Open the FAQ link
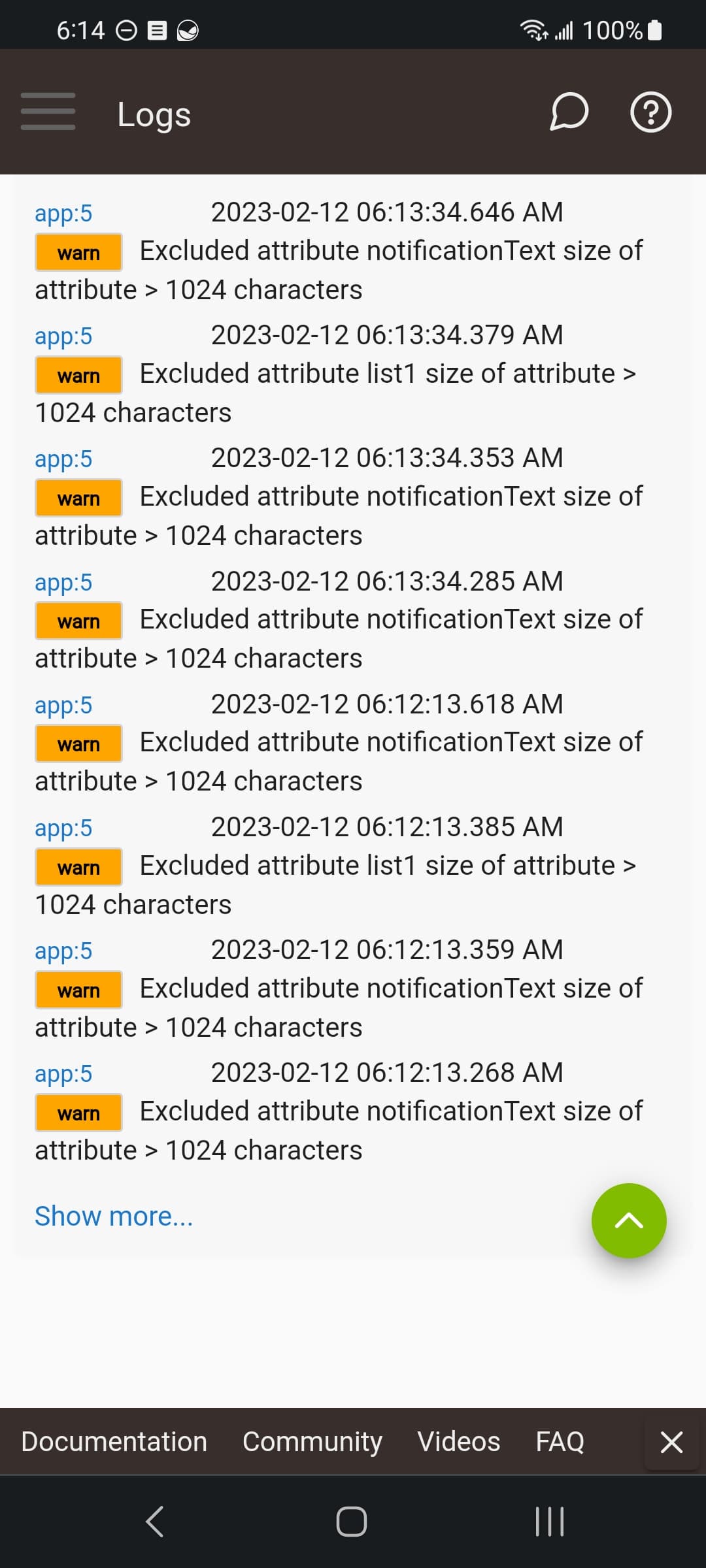The height and width of the screenshot is (1568, 706). pyautogui.click(x=560, y=1441)
